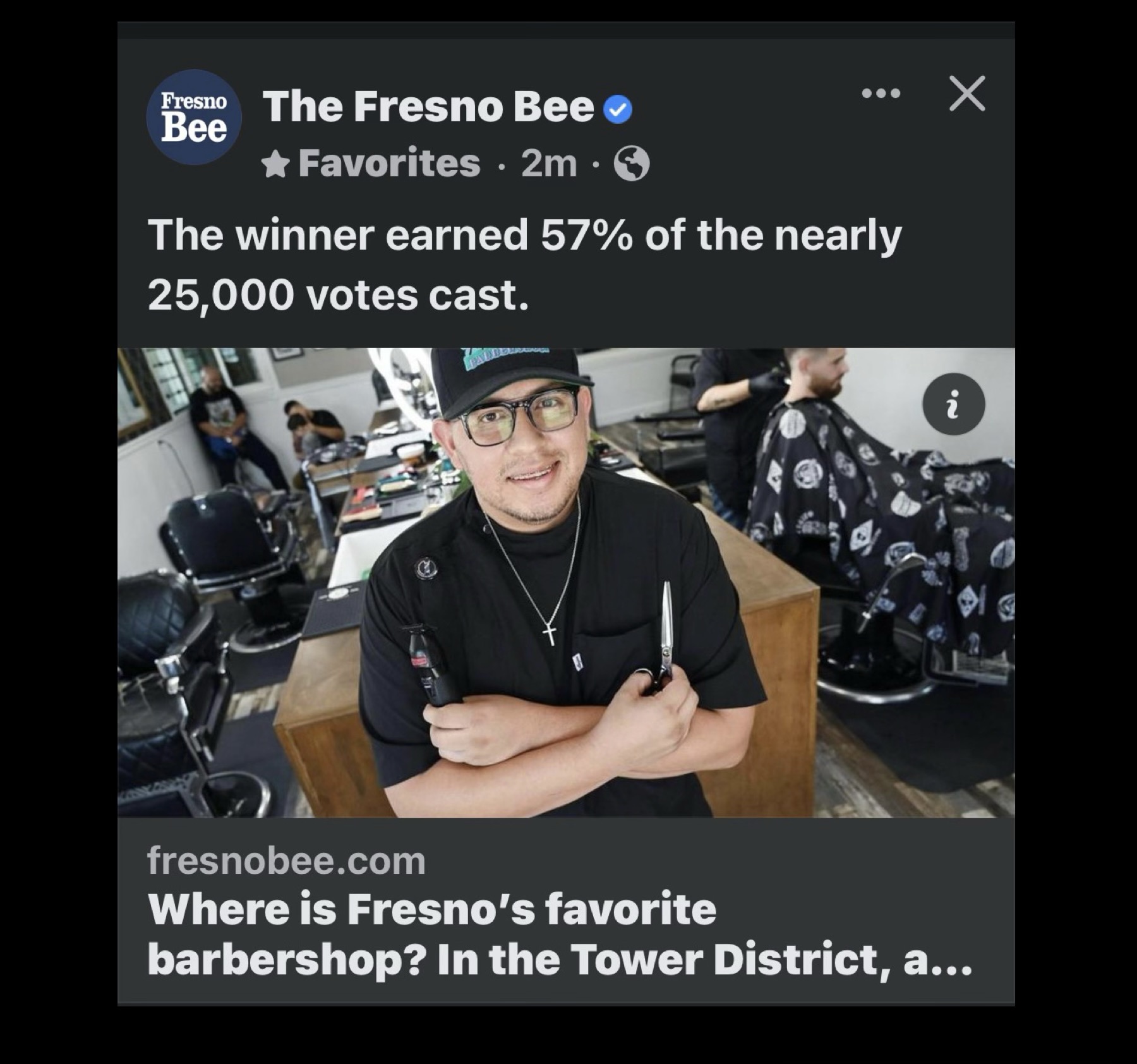This screenshot has width=1137, height=1064.
Task: Tap The Fresno Bee page name
Action: [428, 107]
